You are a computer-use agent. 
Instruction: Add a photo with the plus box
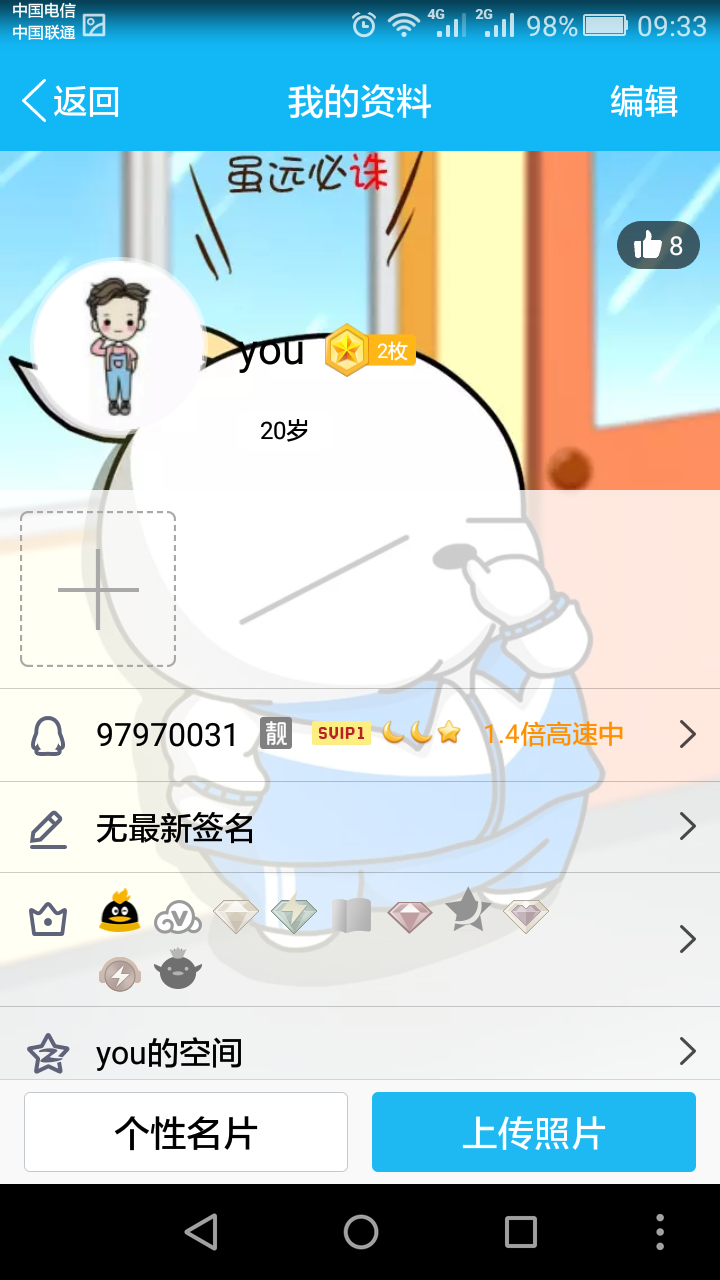tap(98, 589)
